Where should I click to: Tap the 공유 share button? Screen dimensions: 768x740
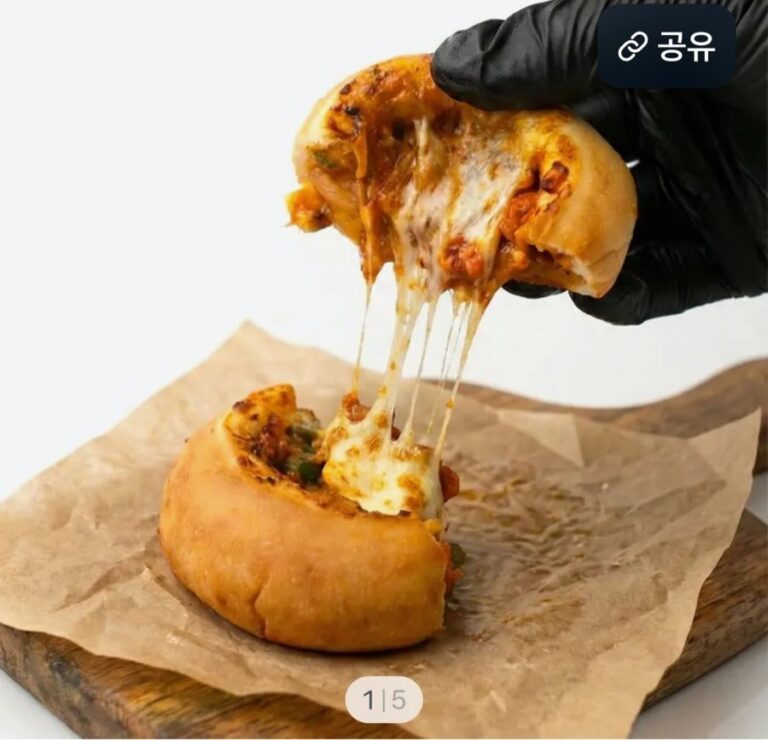[666, 47]
